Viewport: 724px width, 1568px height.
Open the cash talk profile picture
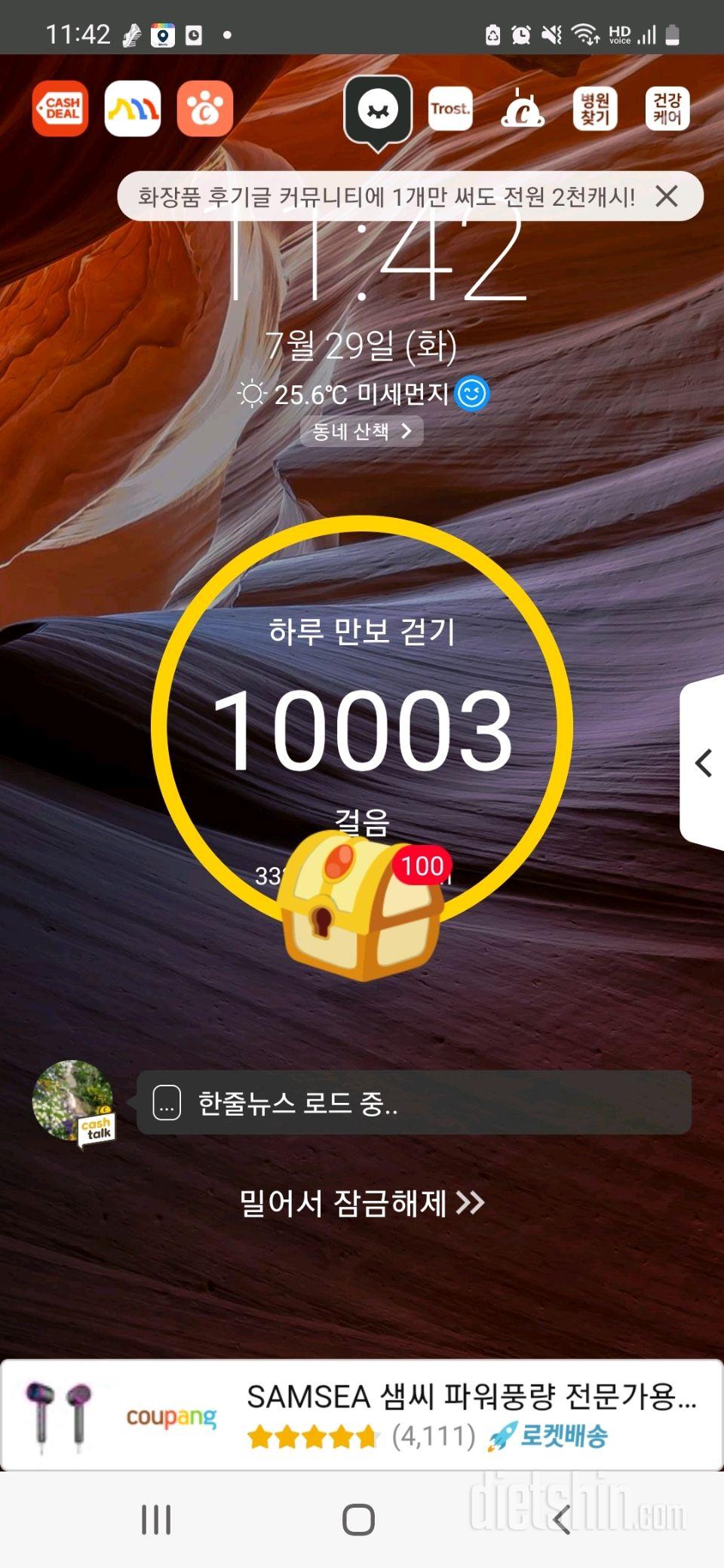[x=73, y=1102]
